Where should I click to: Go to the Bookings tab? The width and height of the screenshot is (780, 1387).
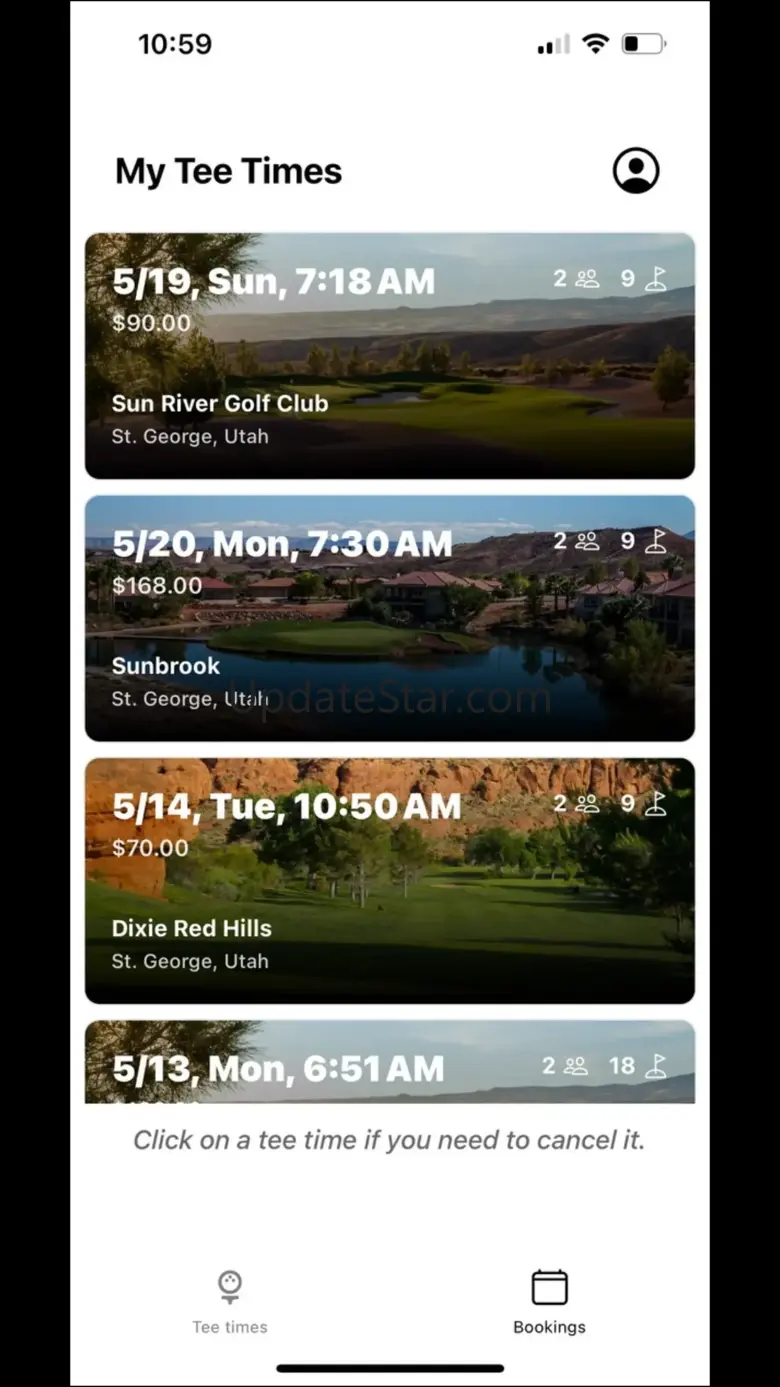click(x=549, y=1301)
